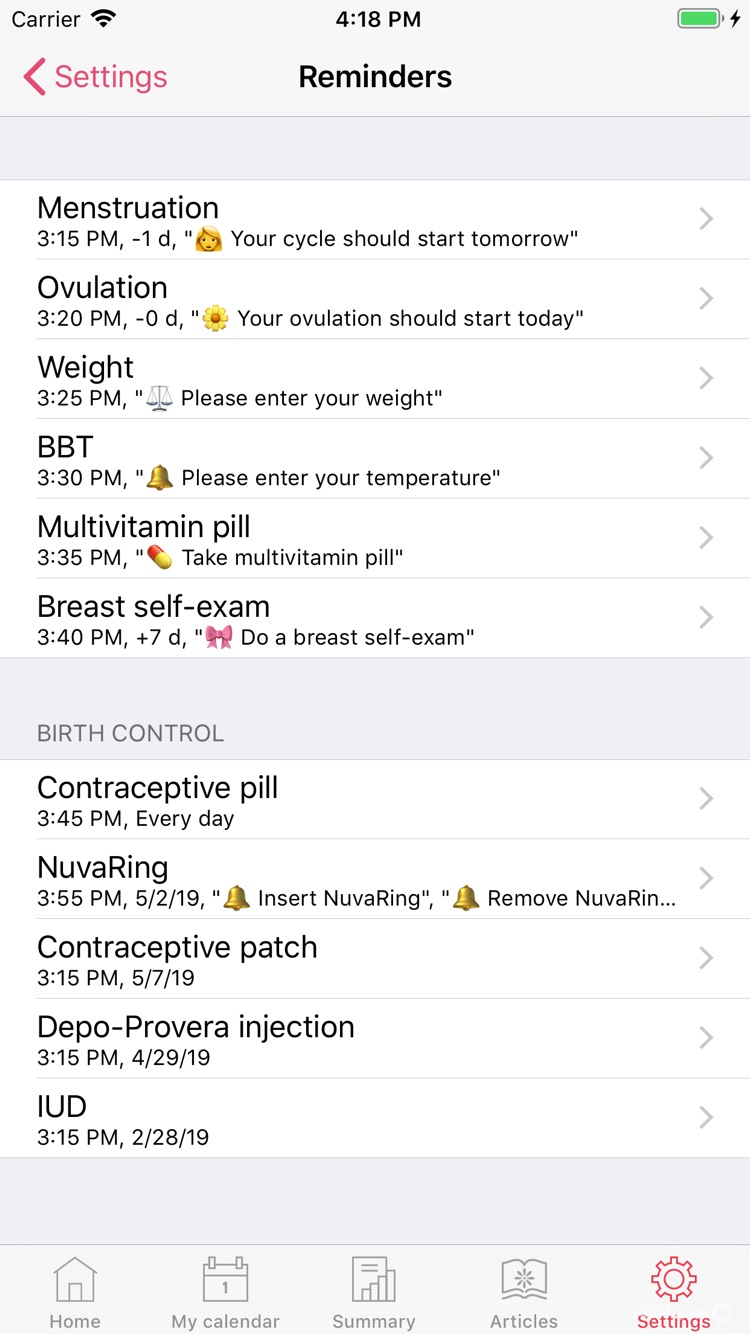This screenshot has width=750, height=1334.
Task: Open the Summary chart icon
Action: (374, 1279)
